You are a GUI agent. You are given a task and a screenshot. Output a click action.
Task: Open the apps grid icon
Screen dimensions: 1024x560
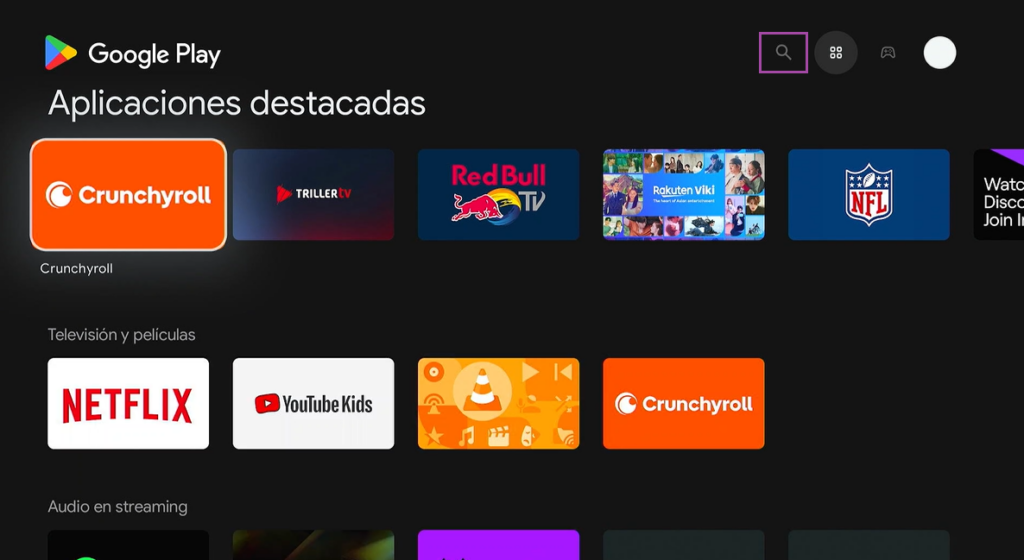[836, 53]
